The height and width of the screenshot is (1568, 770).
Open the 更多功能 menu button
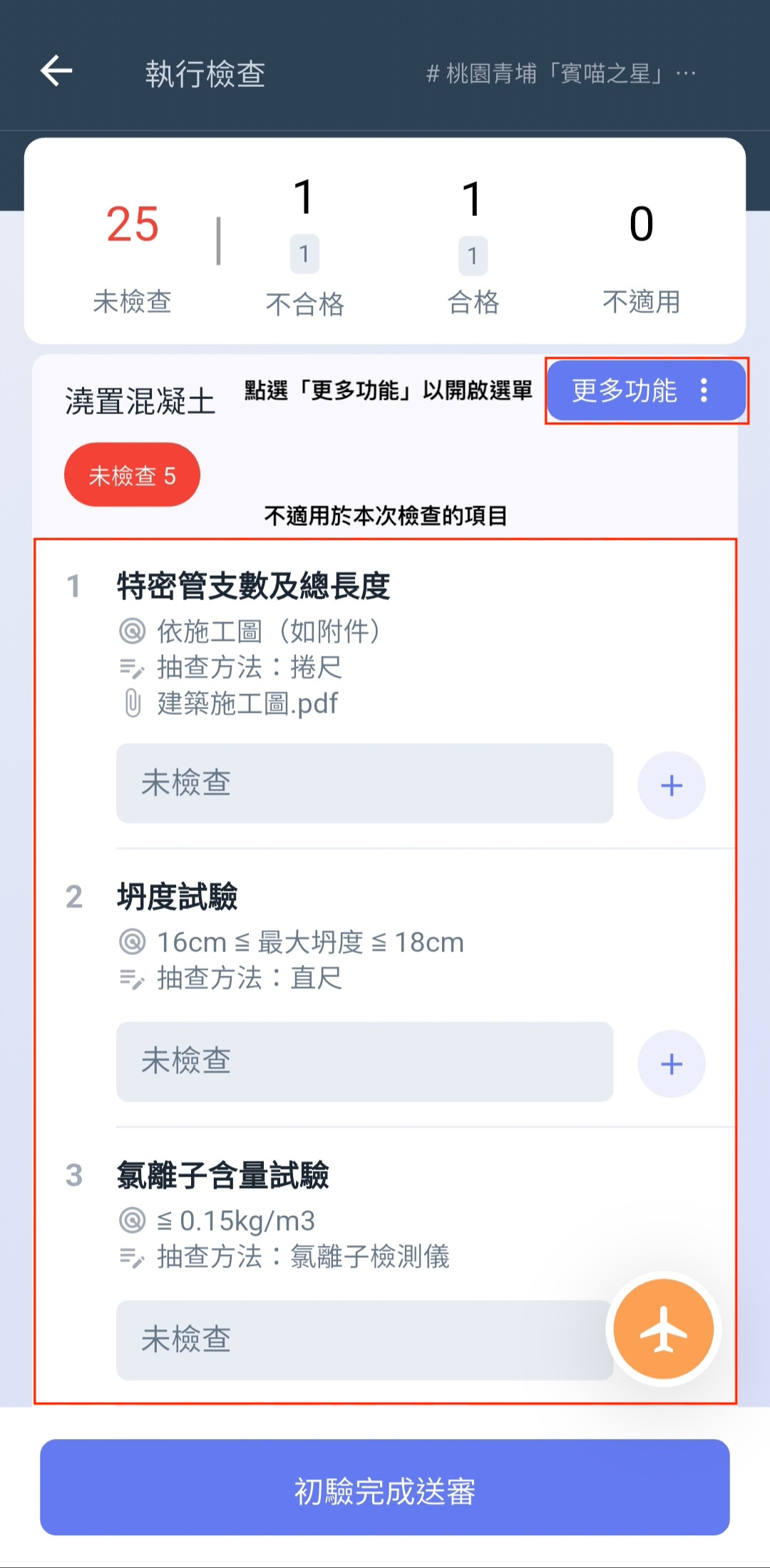pos(646,391)
